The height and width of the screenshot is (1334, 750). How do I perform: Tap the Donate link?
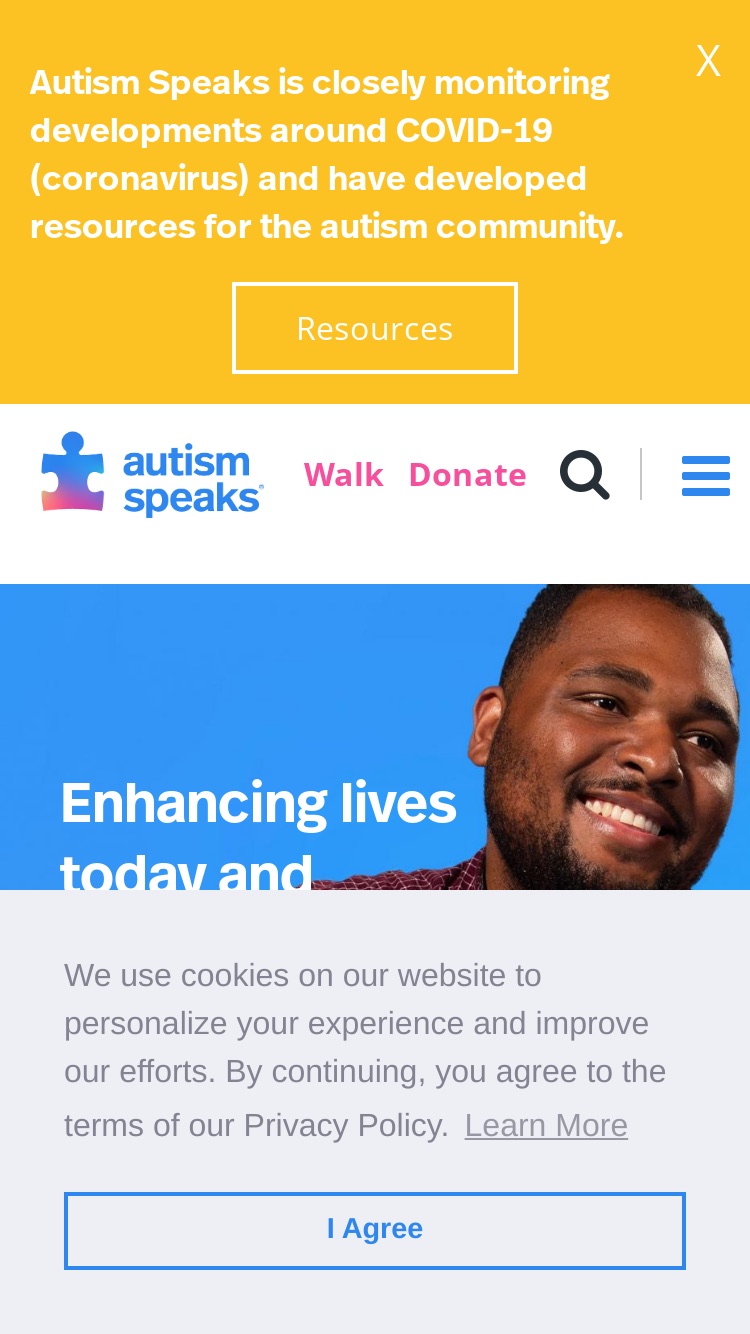(468, 474)
